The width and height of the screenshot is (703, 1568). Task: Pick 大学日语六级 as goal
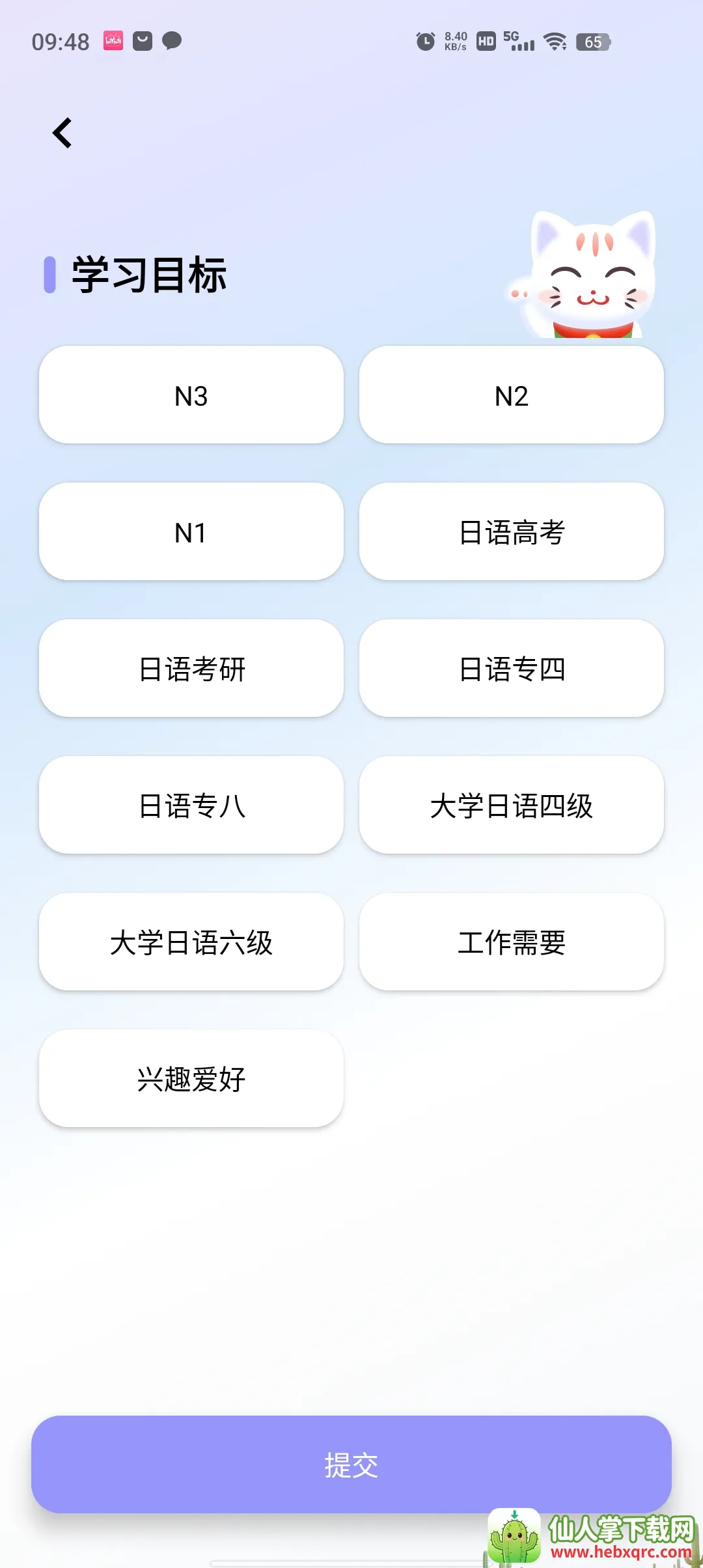[x=191, y=942]
